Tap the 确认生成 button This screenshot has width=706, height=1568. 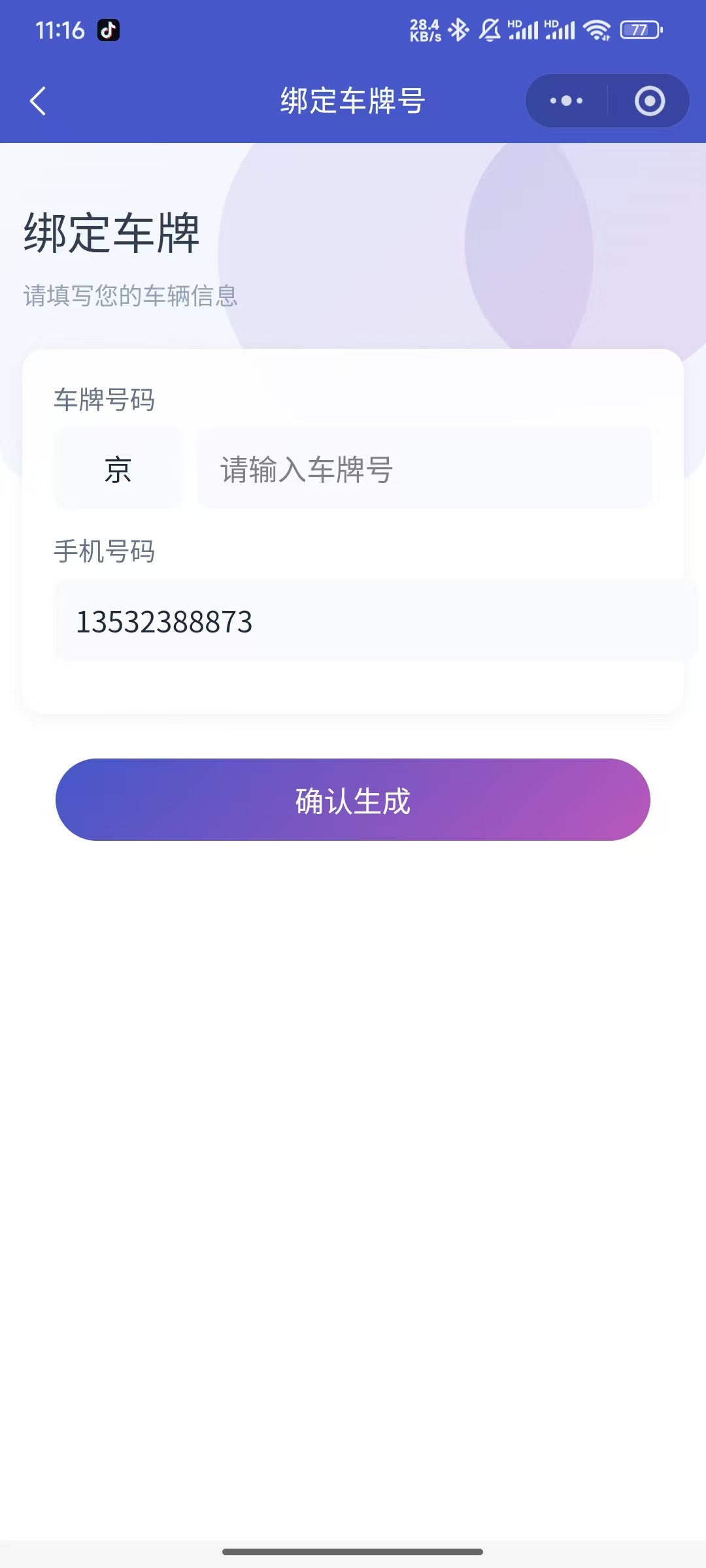353,800
